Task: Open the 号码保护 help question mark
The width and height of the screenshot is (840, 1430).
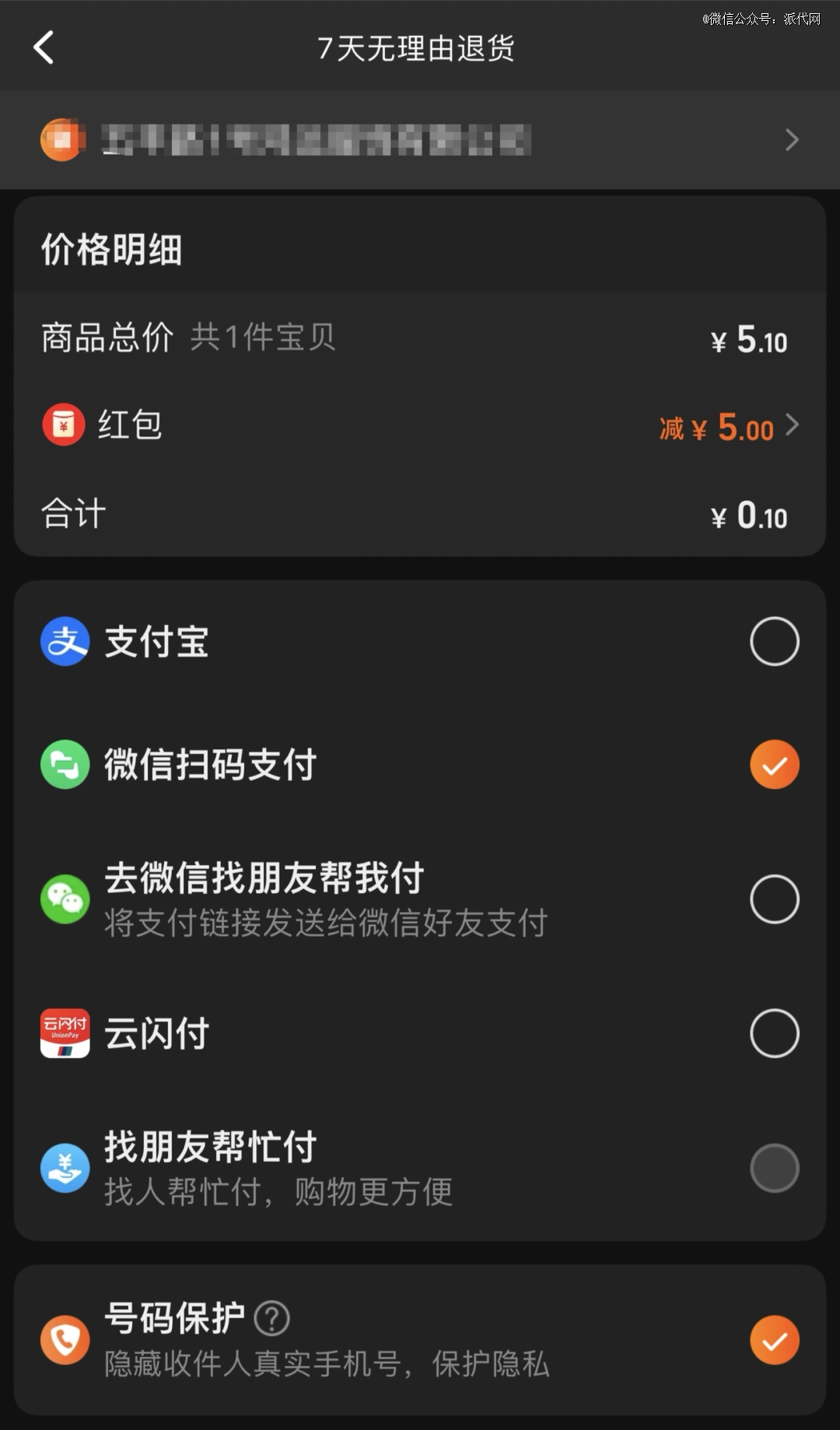Action: point(271,1318)
